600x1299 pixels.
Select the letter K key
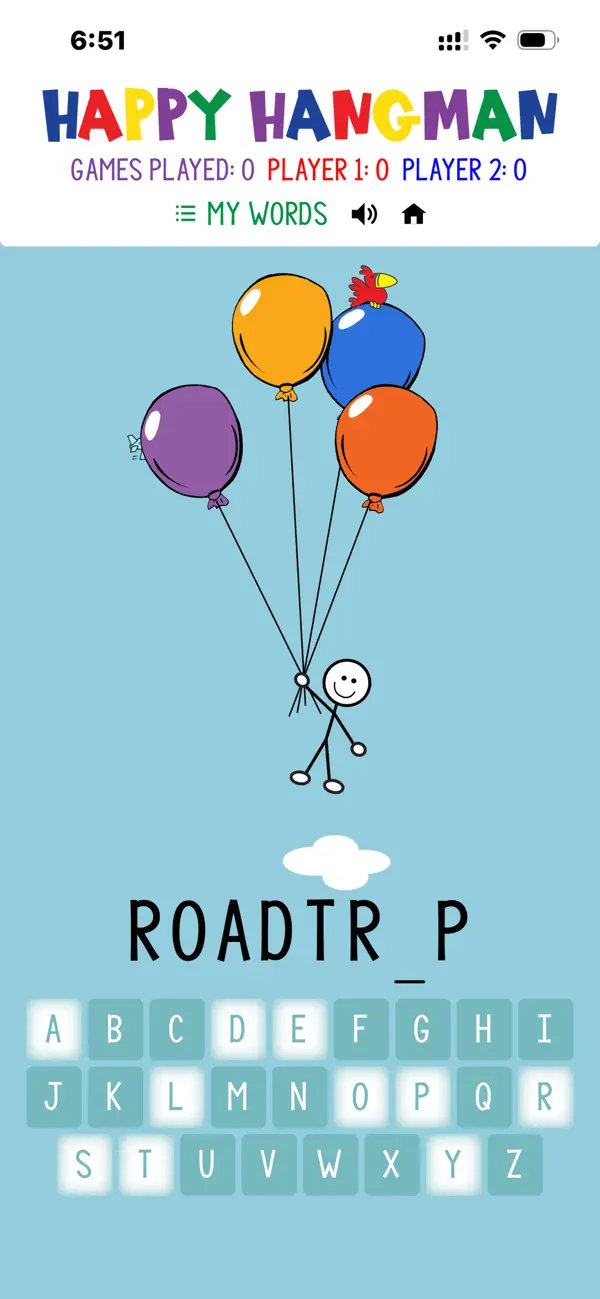(x=115, y=1097)
